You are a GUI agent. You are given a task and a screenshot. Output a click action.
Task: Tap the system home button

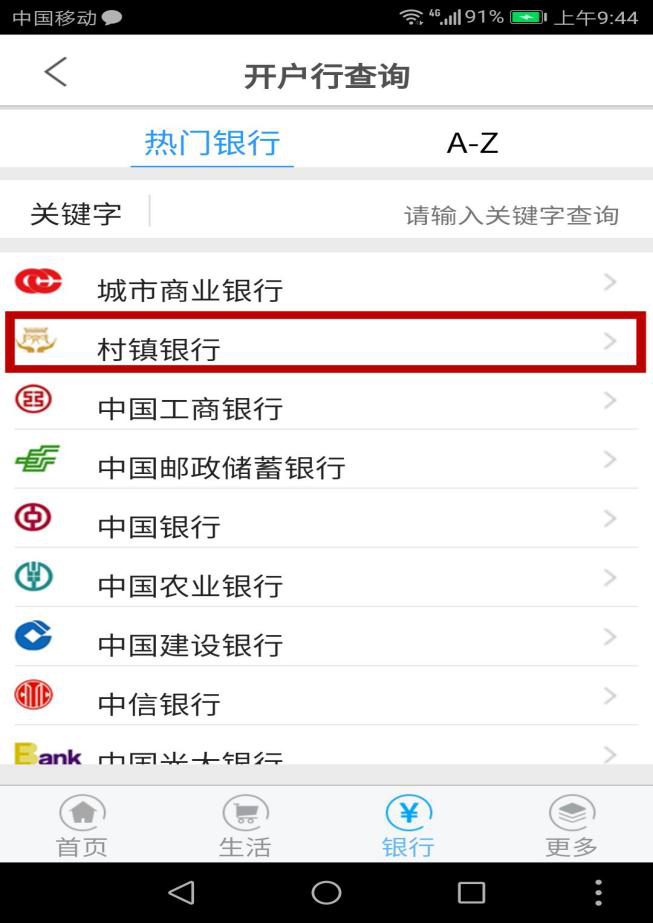tap(326, 892)
